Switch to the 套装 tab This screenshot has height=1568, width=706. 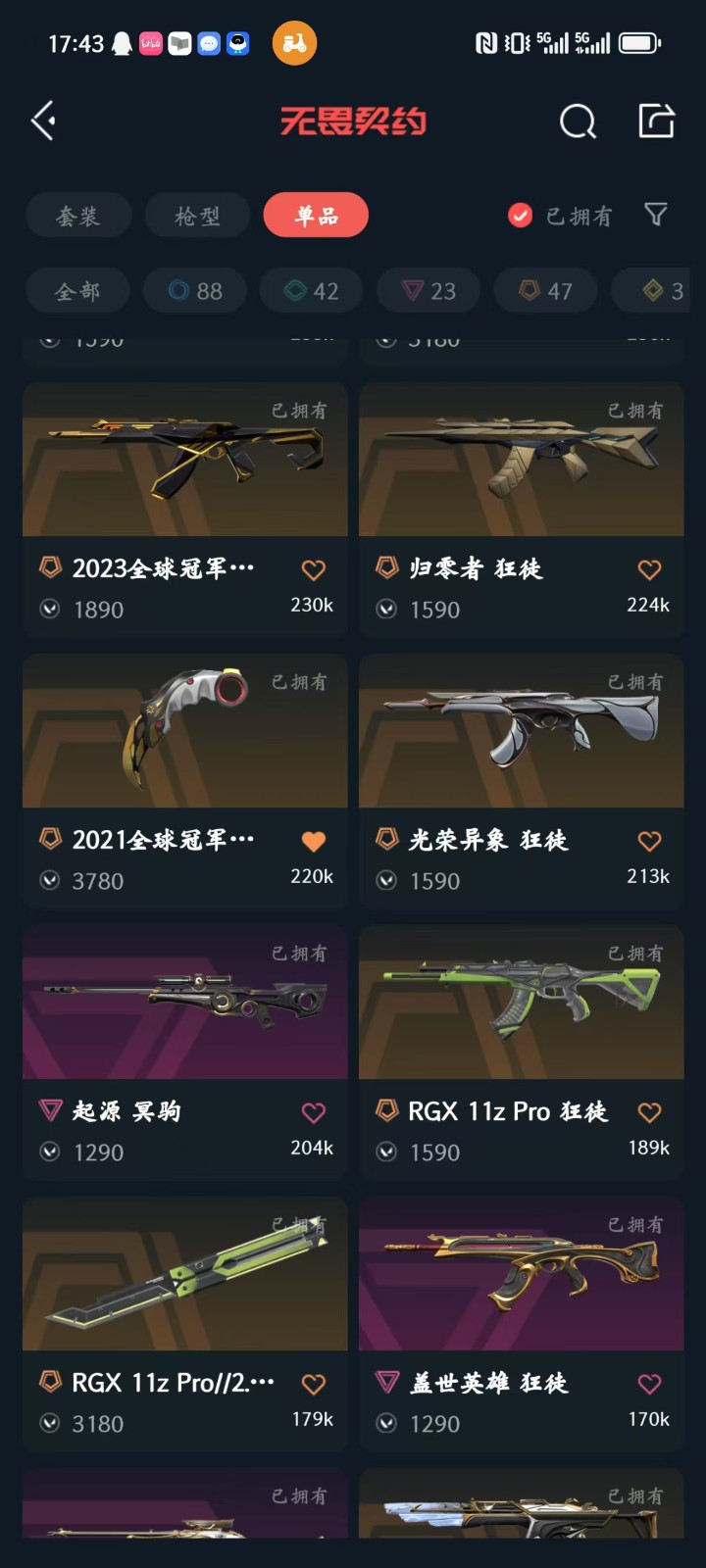coord(78,216)
